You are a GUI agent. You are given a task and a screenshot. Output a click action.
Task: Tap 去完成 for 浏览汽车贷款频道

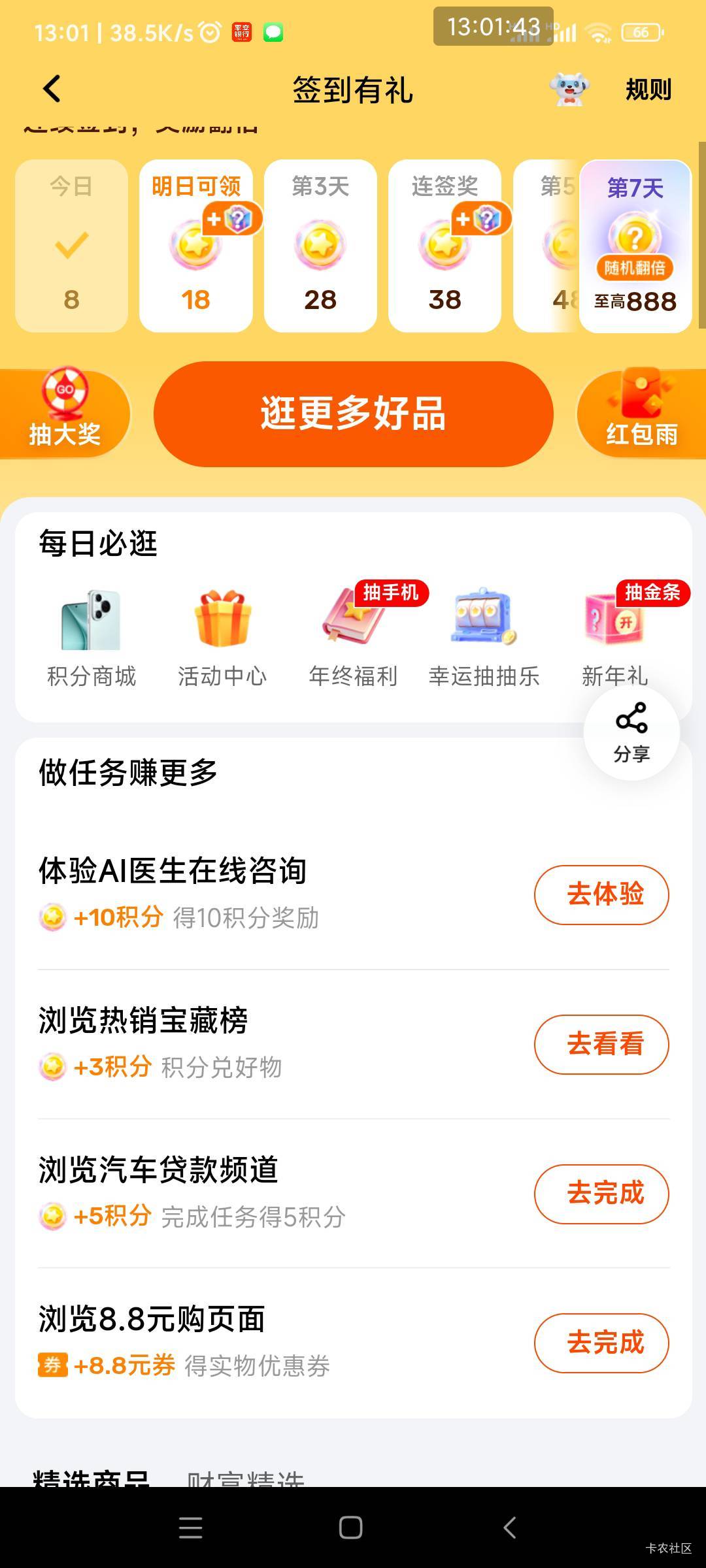click(601, 1194)
